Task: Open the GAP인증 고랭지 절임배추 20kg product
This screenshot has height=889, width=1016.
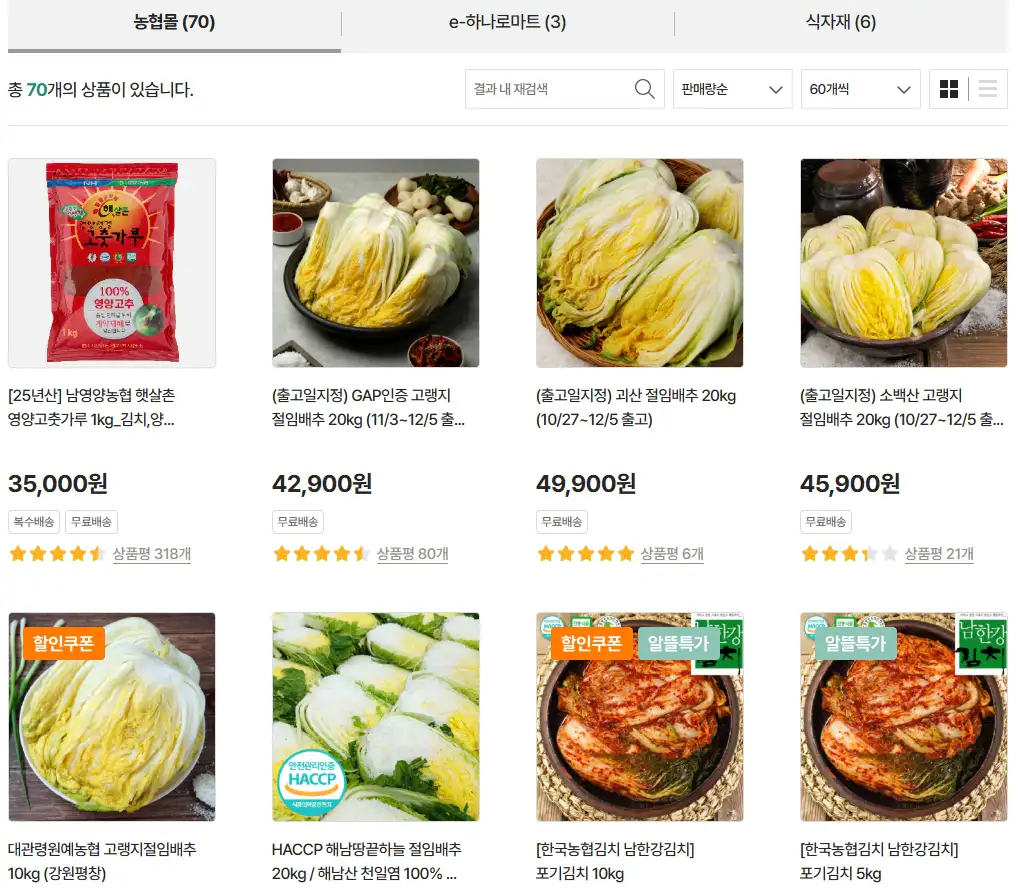Action: click(x=368, y=408)
